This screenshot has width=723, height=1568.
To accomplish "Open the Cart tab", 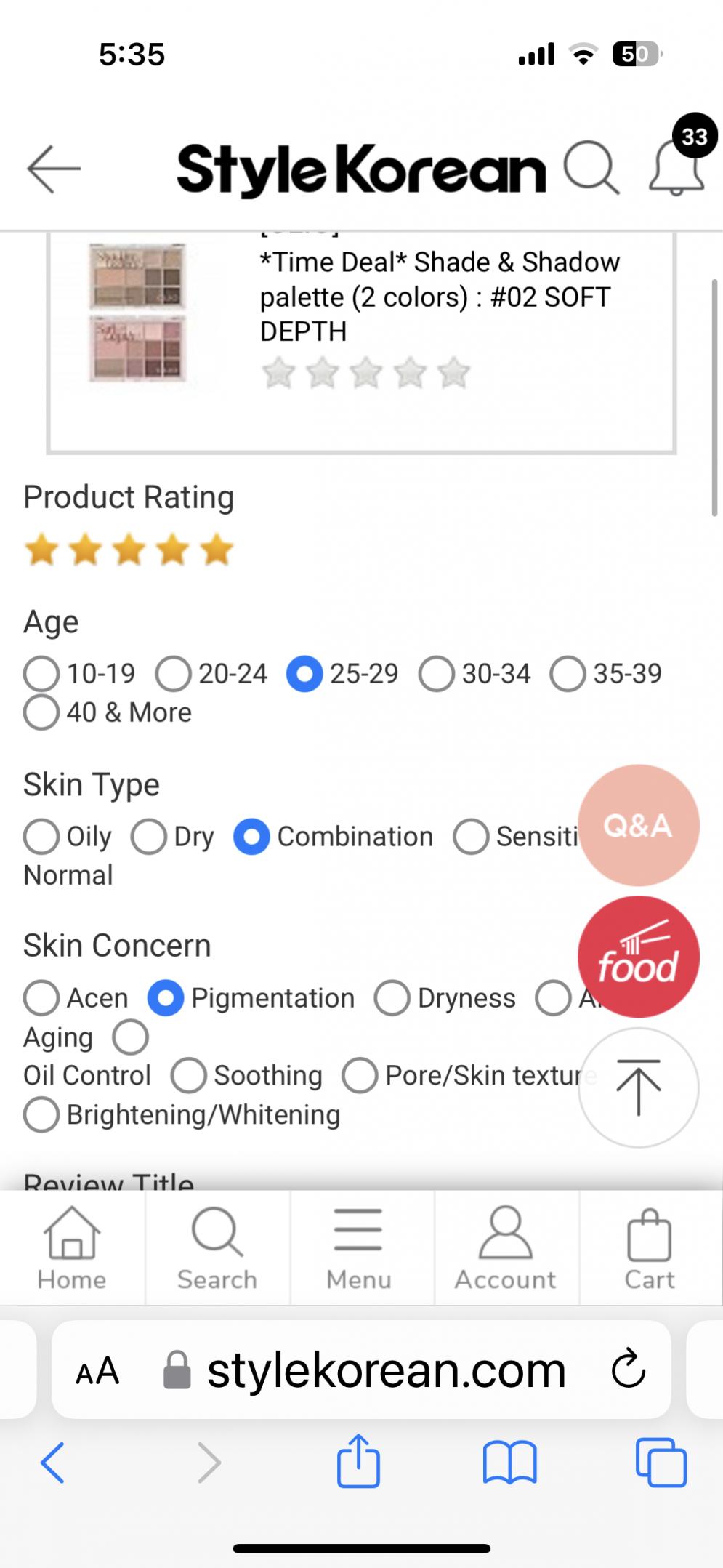I will click(649, 1247).
